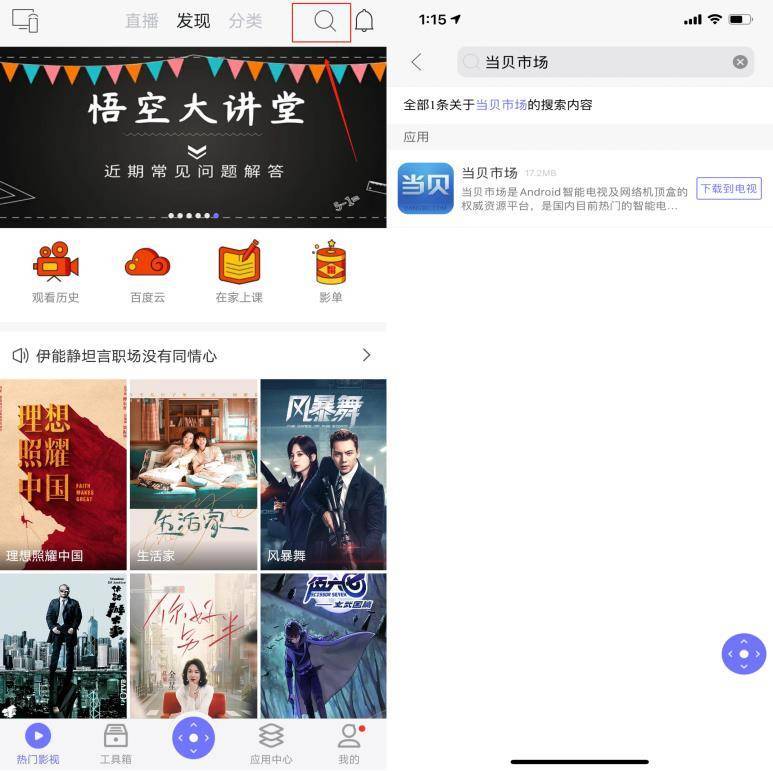Switch to the 工具箱 tab
The height and width of the screenshot is (771, 773).
[116, 744]
